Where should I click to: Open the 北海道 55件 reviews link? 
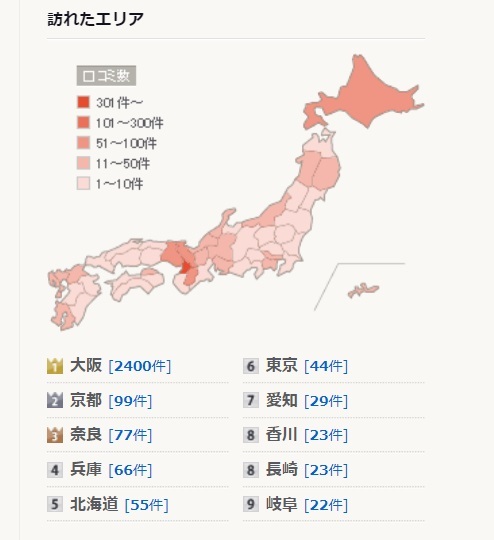pyautogui.click(x=146, y=505)
